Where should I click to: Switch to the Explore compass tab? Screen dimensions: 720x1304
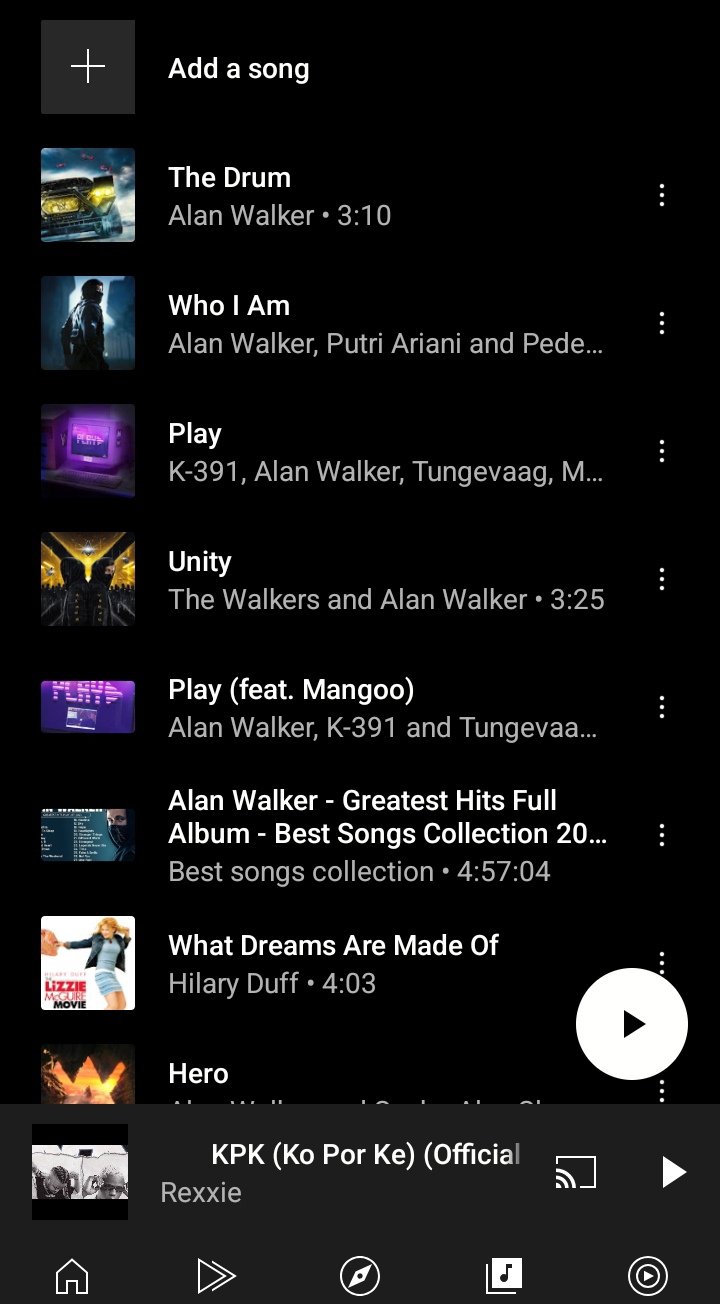(360, 1275)
